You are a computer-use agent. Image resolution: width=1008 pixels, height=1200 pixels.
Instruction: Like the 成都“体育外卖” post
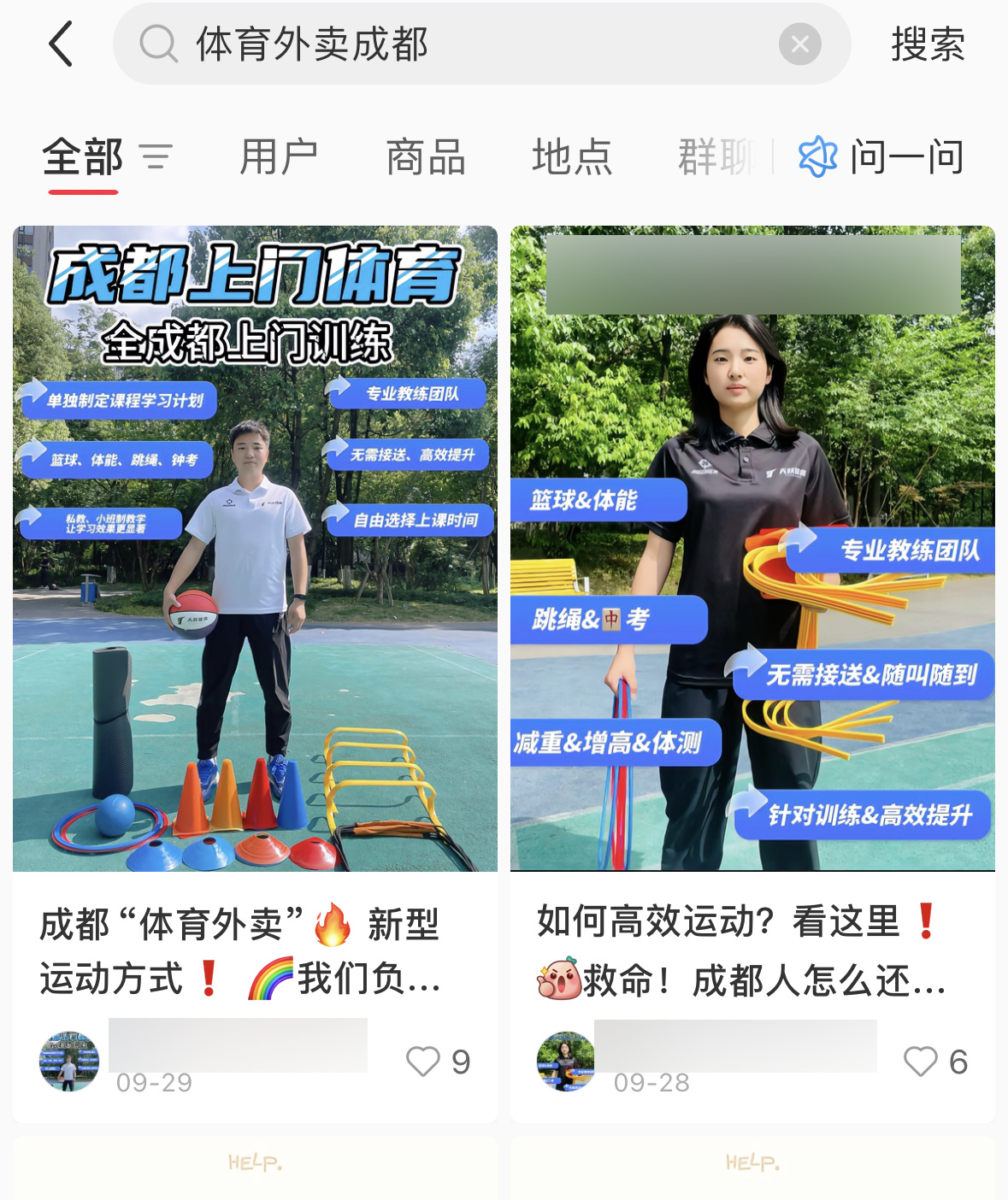click(423, 1062)
